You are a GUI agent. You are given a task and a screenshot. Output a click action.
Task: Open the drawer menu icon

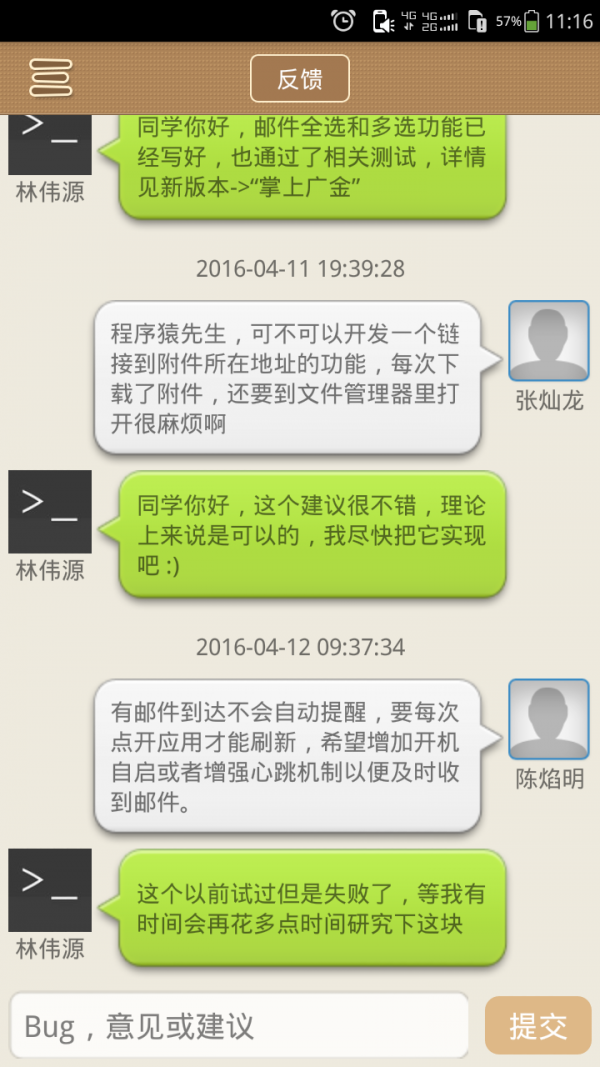(50, 78)
